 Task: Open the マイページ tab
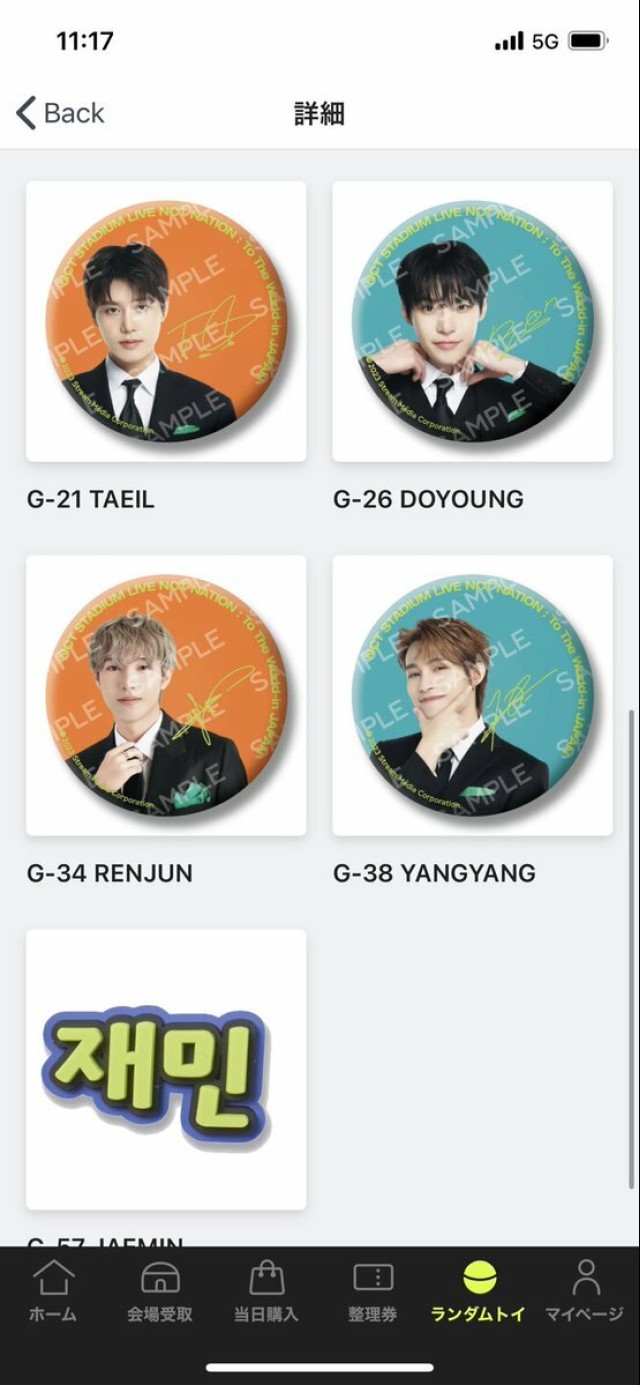(585, 1291)
